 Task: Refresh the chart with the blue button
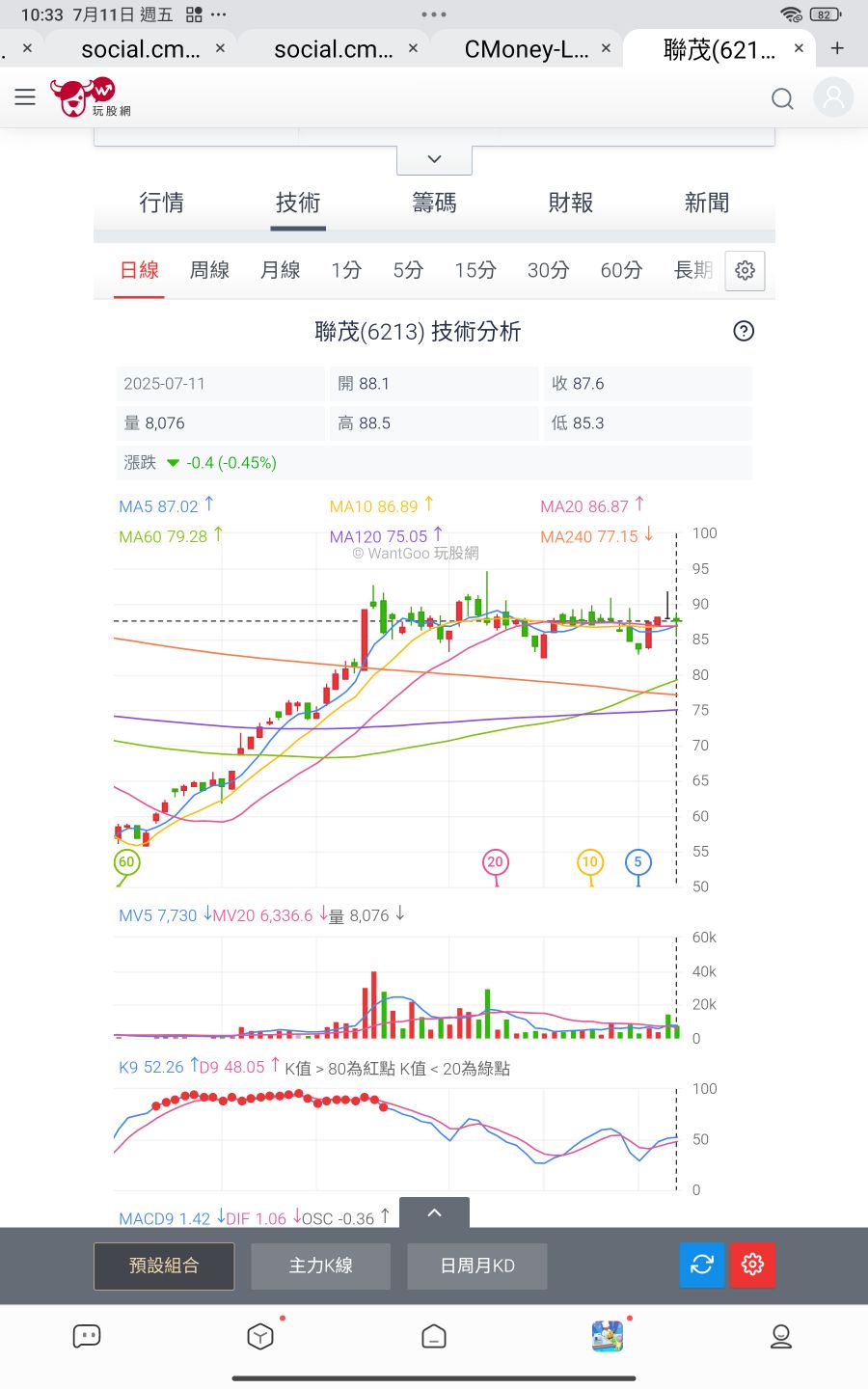(702, 1265)
